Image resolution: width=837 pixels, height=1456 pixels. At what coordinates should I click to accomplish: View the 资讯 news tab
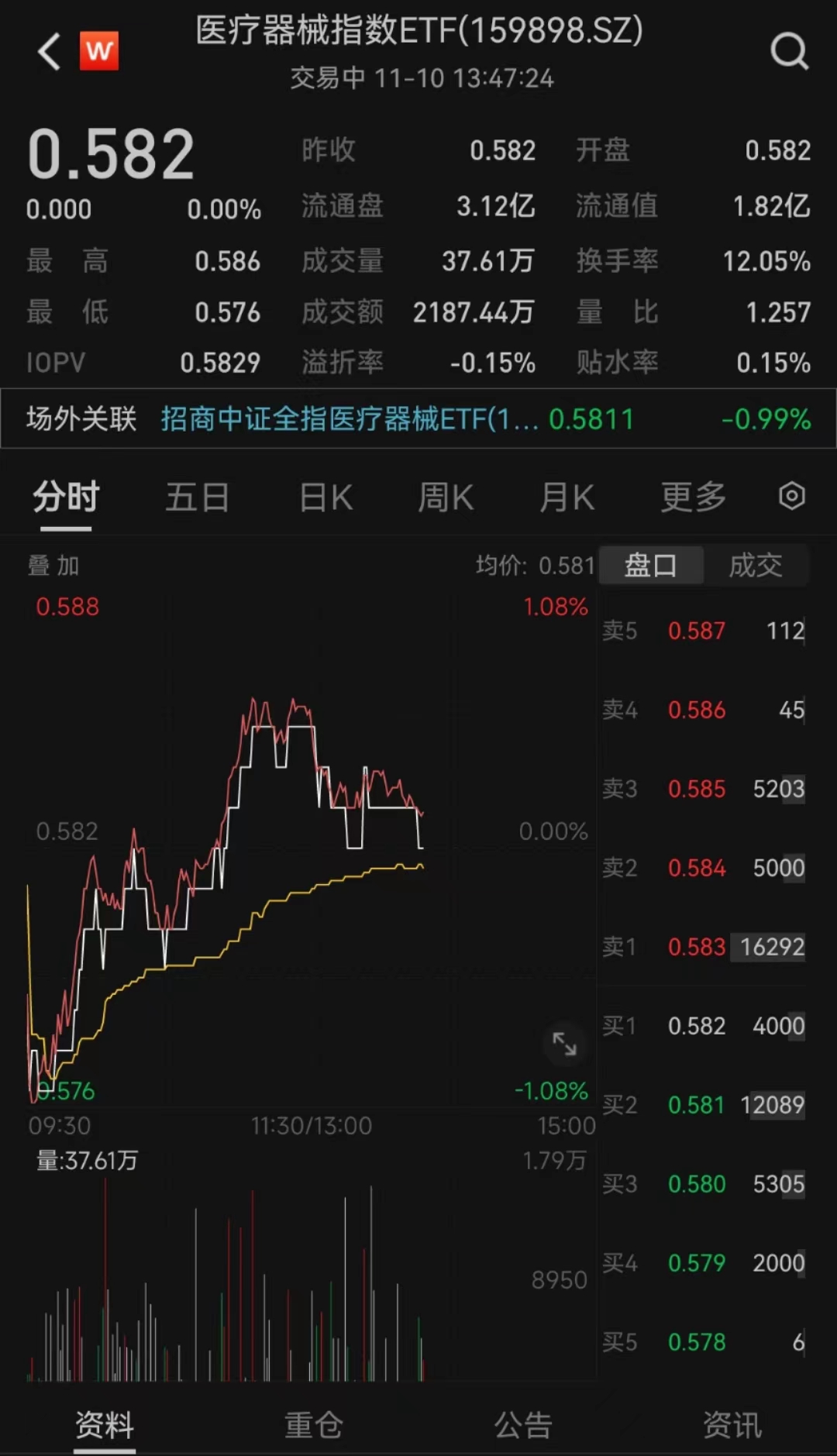point(732,1424)
